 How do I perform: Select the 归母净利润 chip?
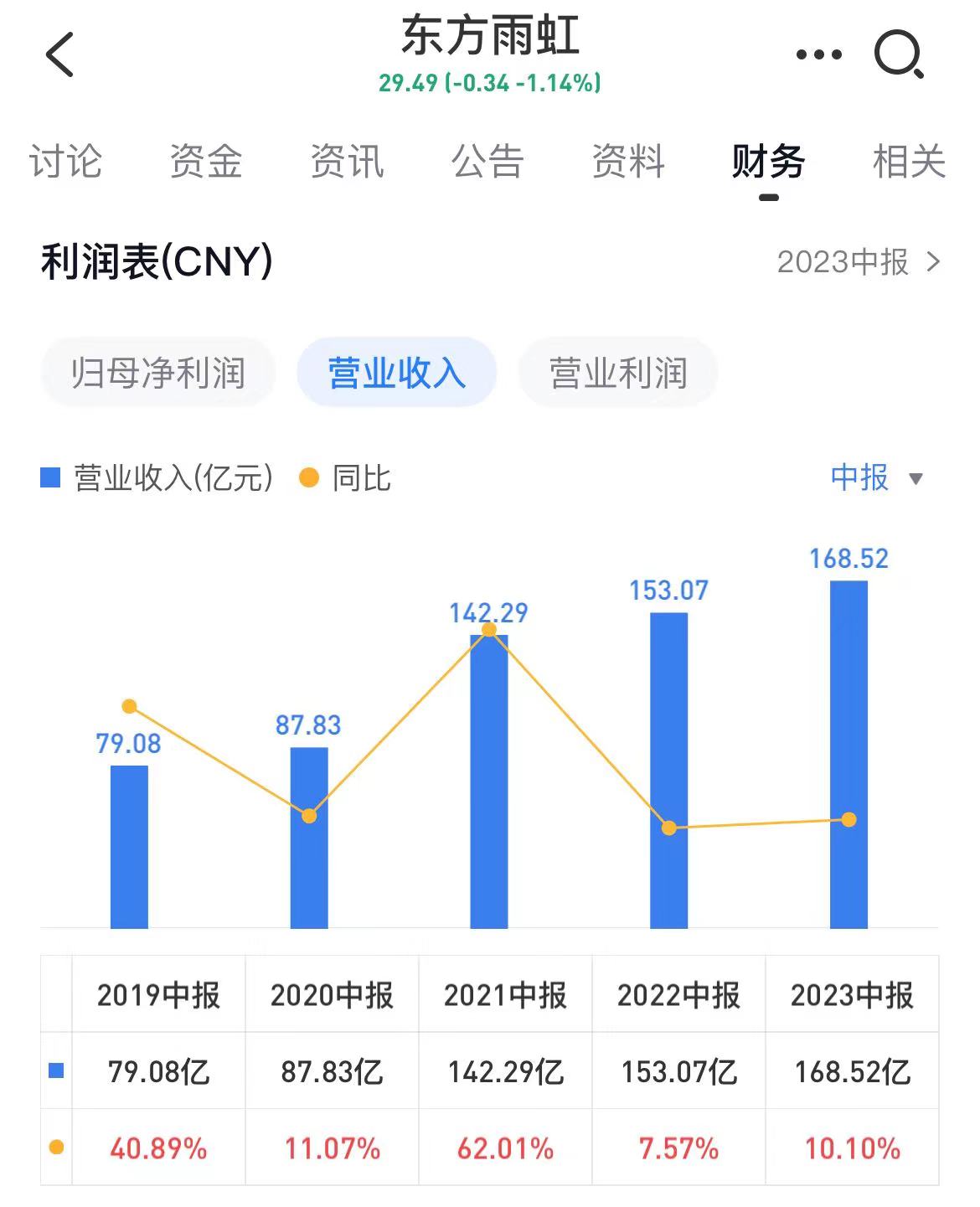pyautogui.click(x=158, y=373)
